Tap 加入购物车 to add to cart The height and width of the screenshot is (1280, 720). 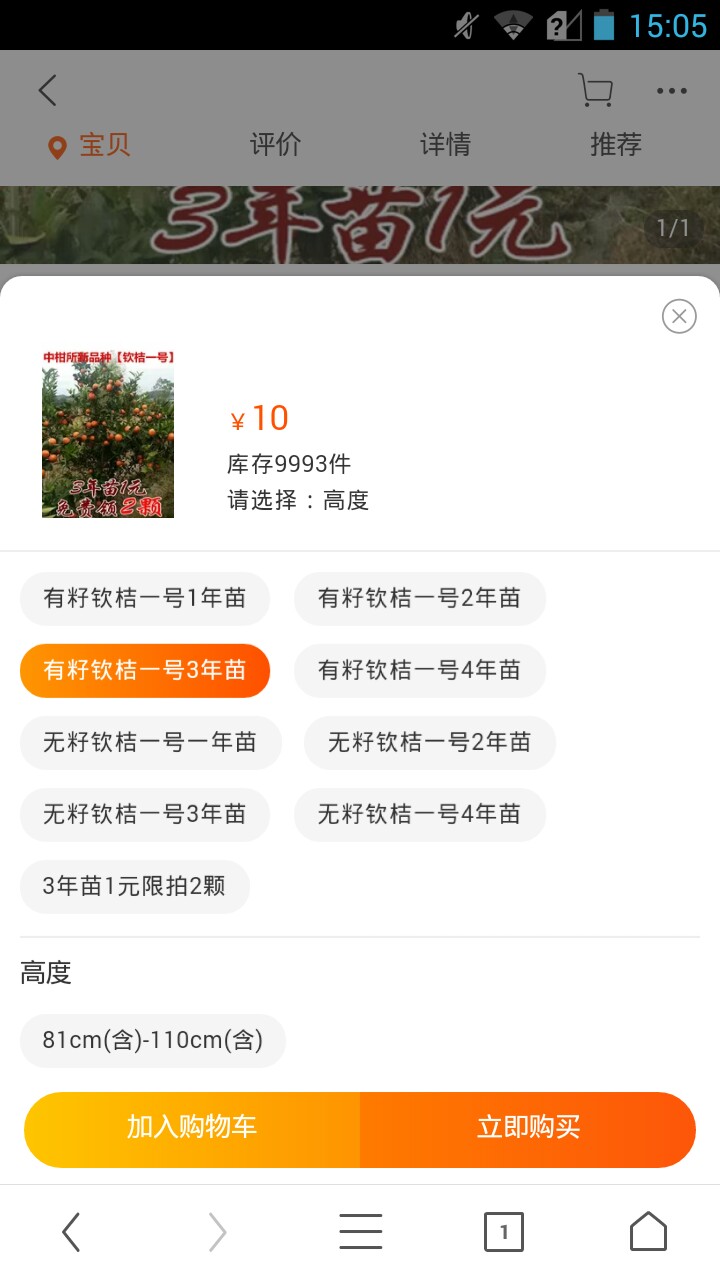(192, 1128)
